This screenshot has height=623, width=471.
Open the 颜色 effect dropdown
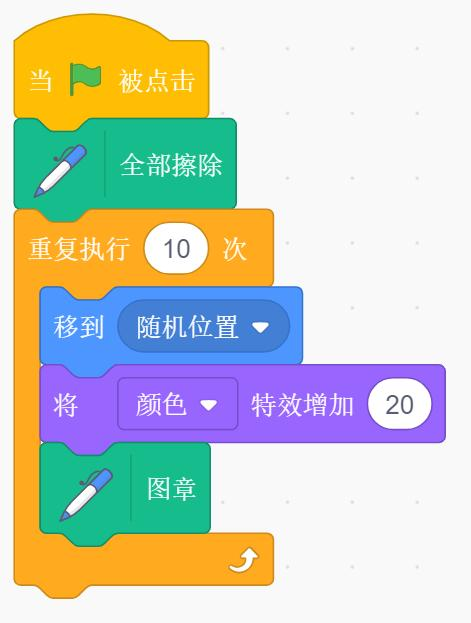tap(178, 404)
